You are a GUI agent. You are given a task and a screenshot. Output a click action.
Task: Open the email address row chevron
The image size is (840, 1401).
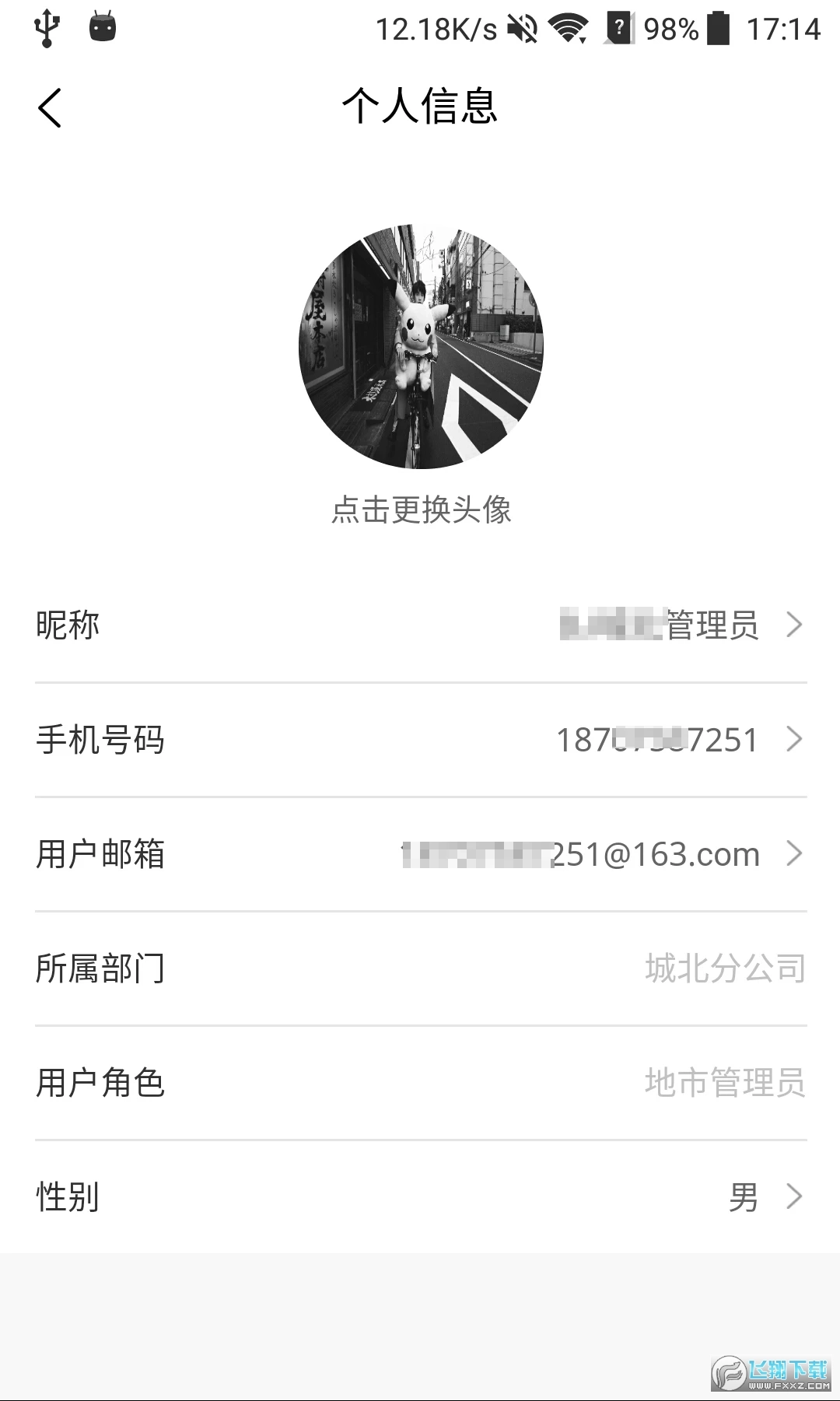[793, 853]
